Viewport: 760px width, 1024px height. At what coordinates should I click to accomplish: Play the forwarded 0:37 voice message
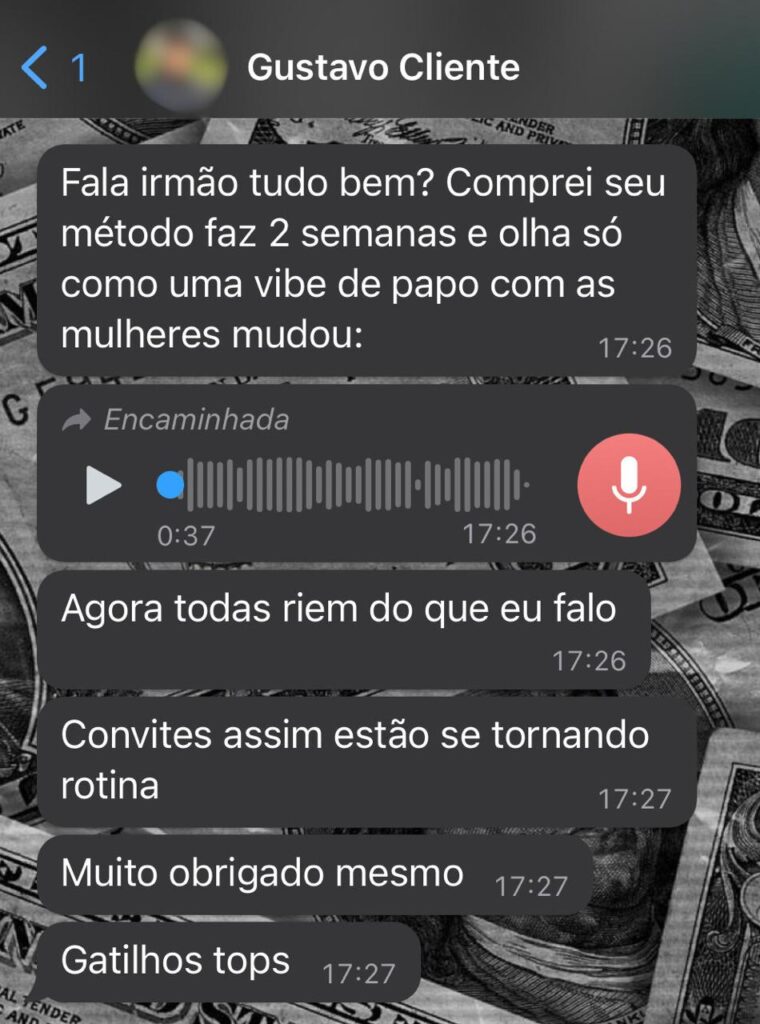[x=104, y=486]
